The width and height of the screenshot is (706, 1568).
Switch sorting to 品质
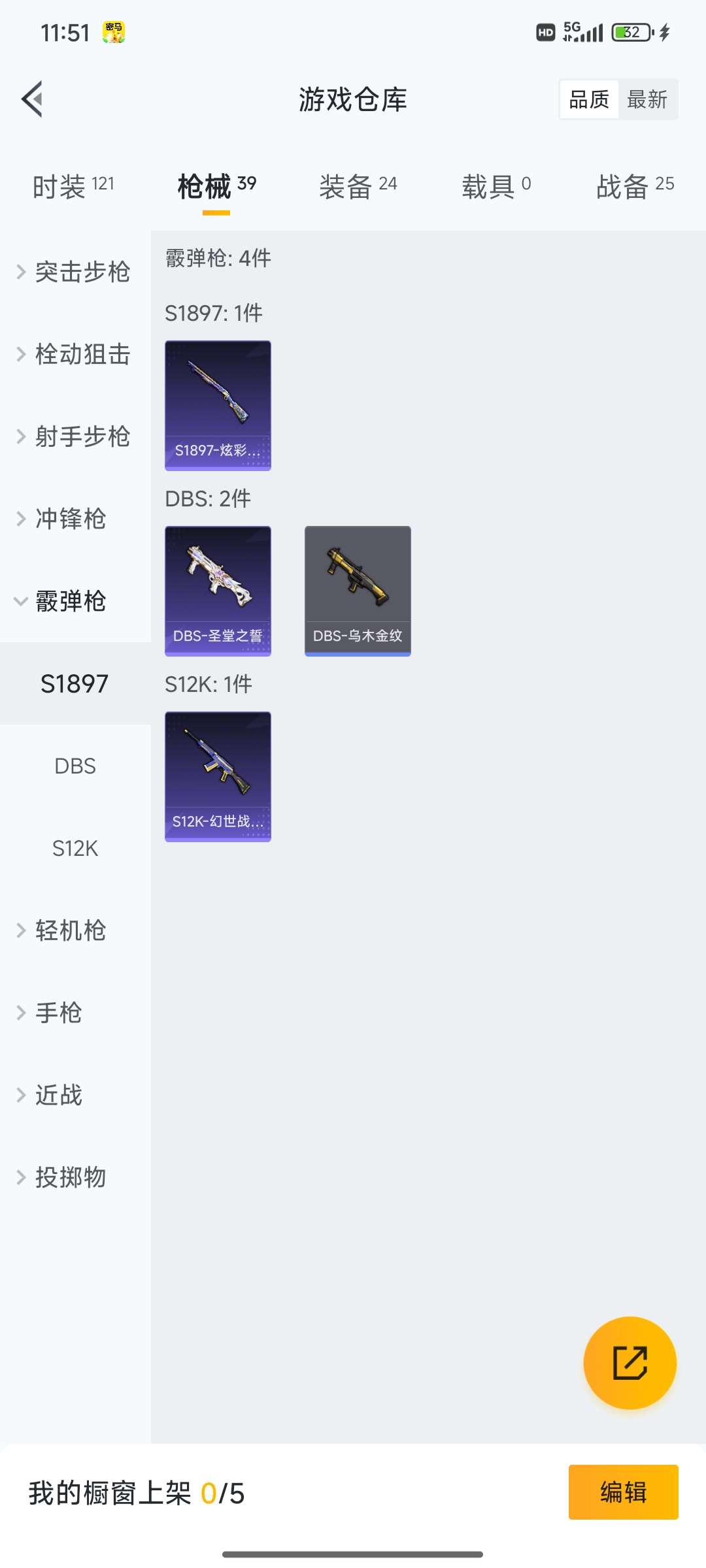[587, 99]
